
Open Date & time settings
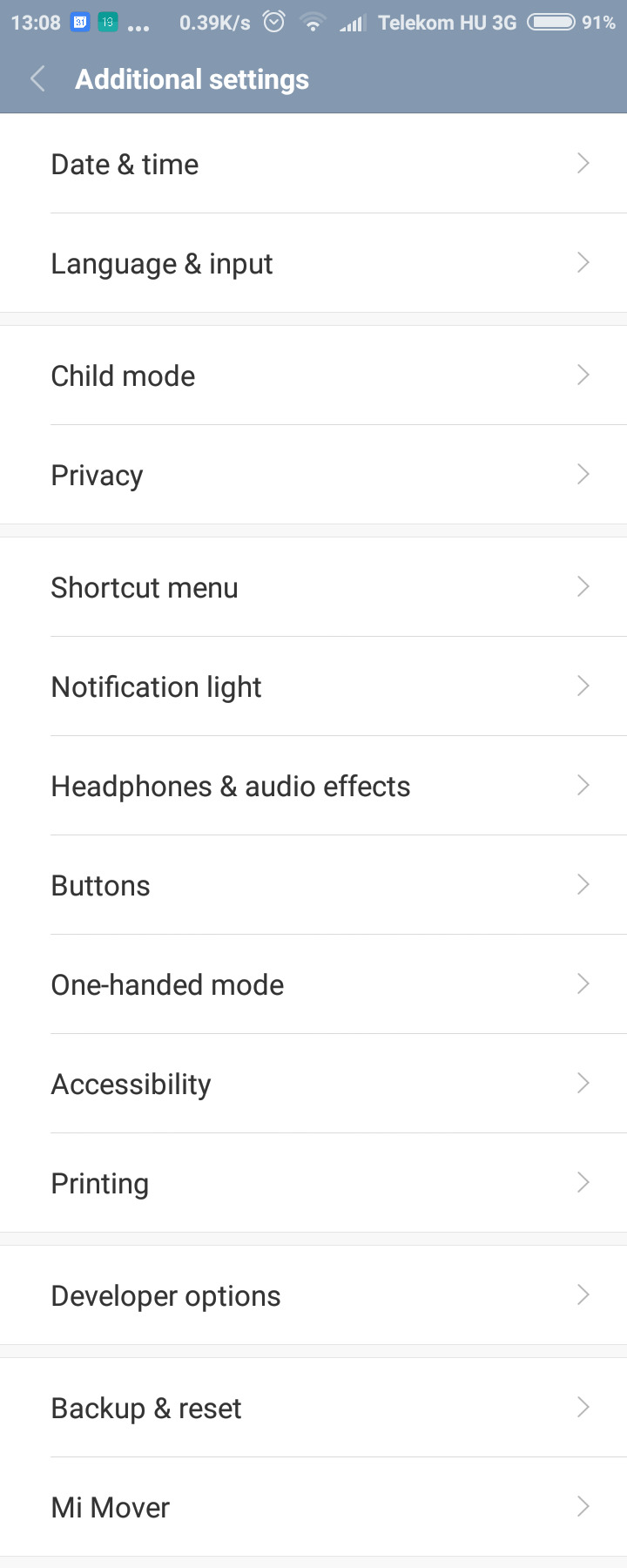pyautogui.click(x=313, y=164)
